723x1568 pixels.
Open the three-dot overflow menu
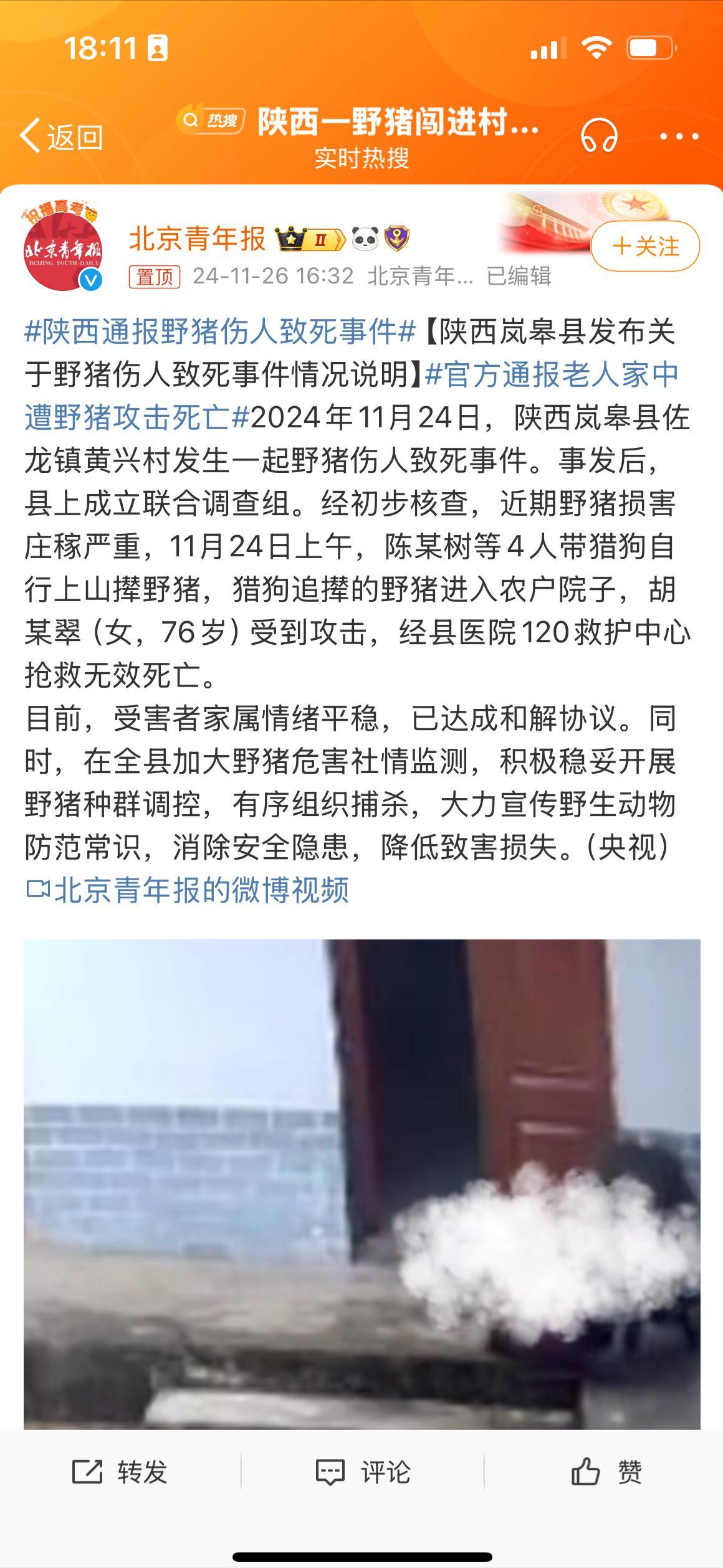tap(679, 136)
